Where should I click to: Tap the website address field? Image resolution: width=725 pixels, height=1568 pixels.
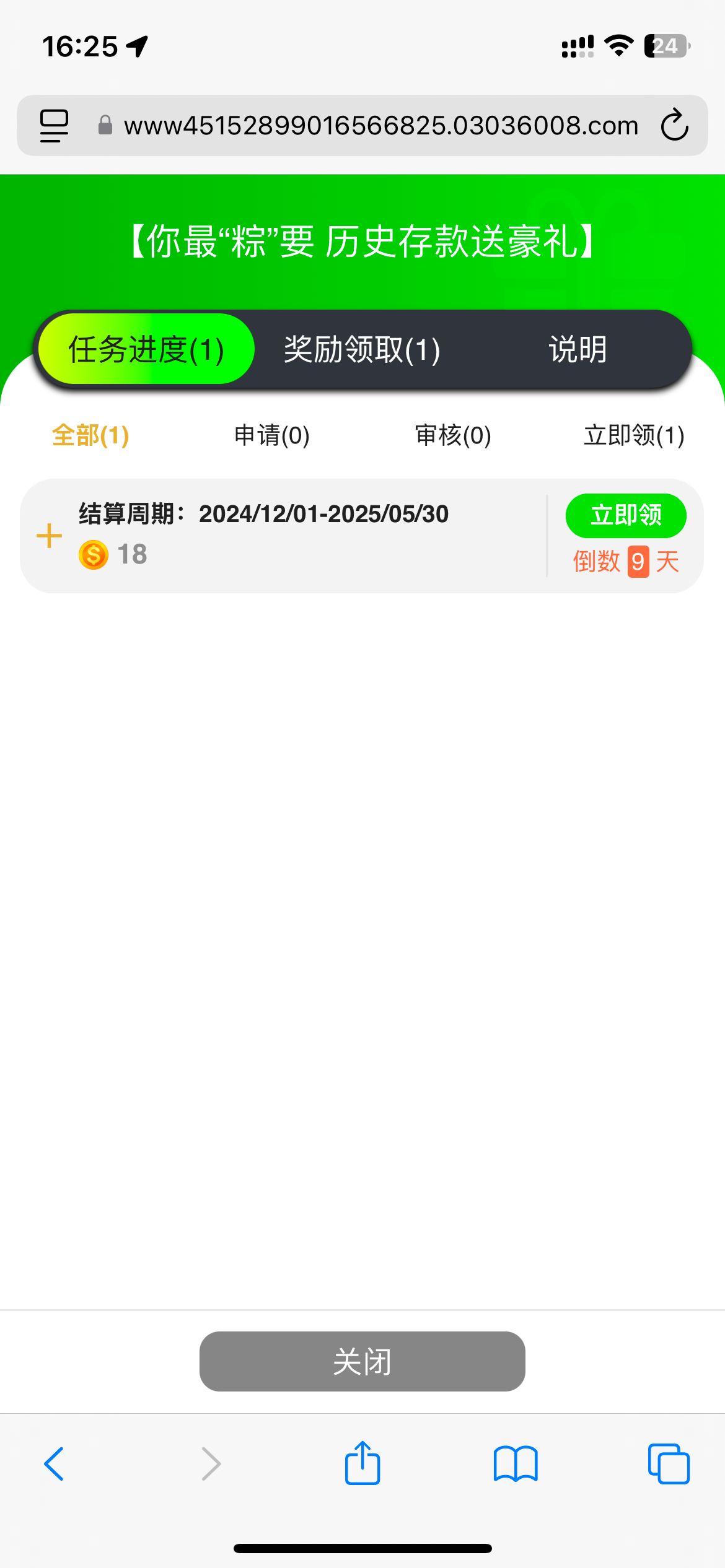click(x=380, y=126)
